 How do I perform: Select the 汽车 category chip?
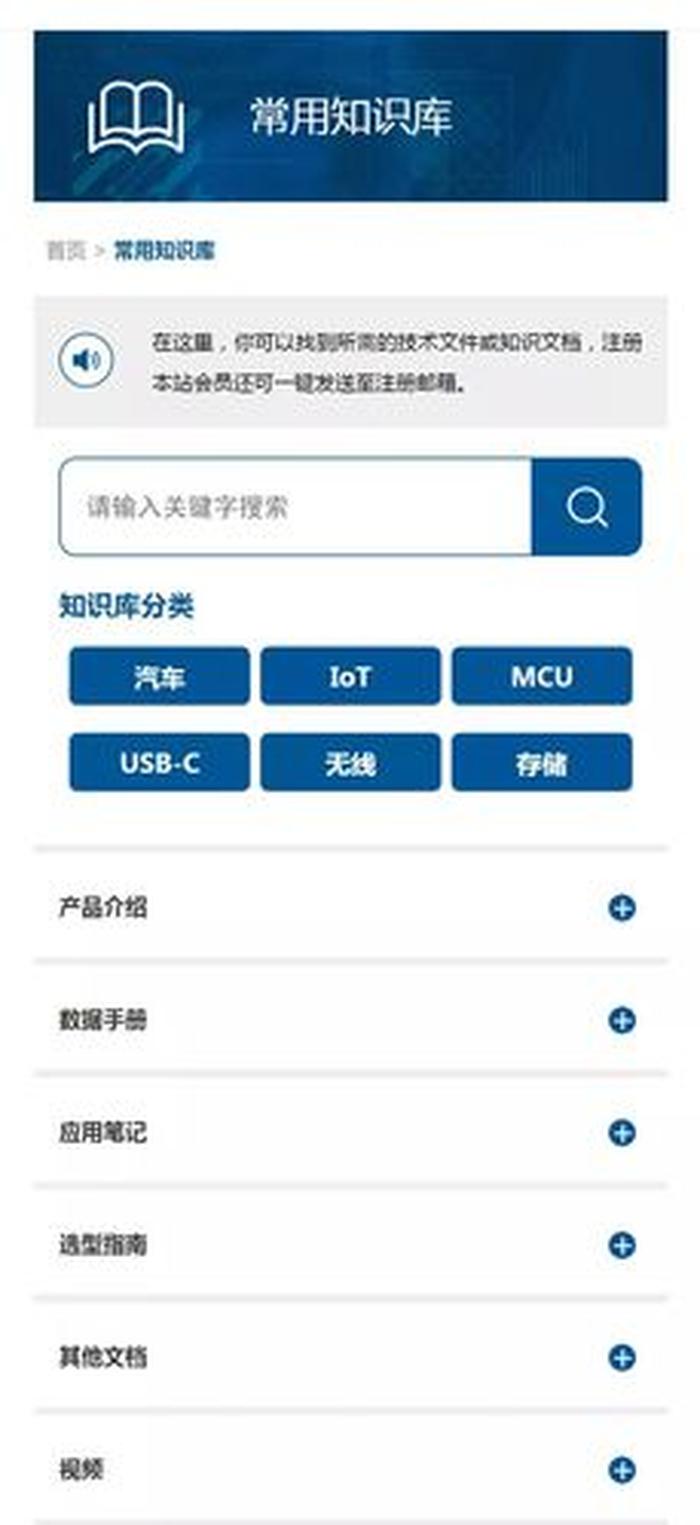159,677
